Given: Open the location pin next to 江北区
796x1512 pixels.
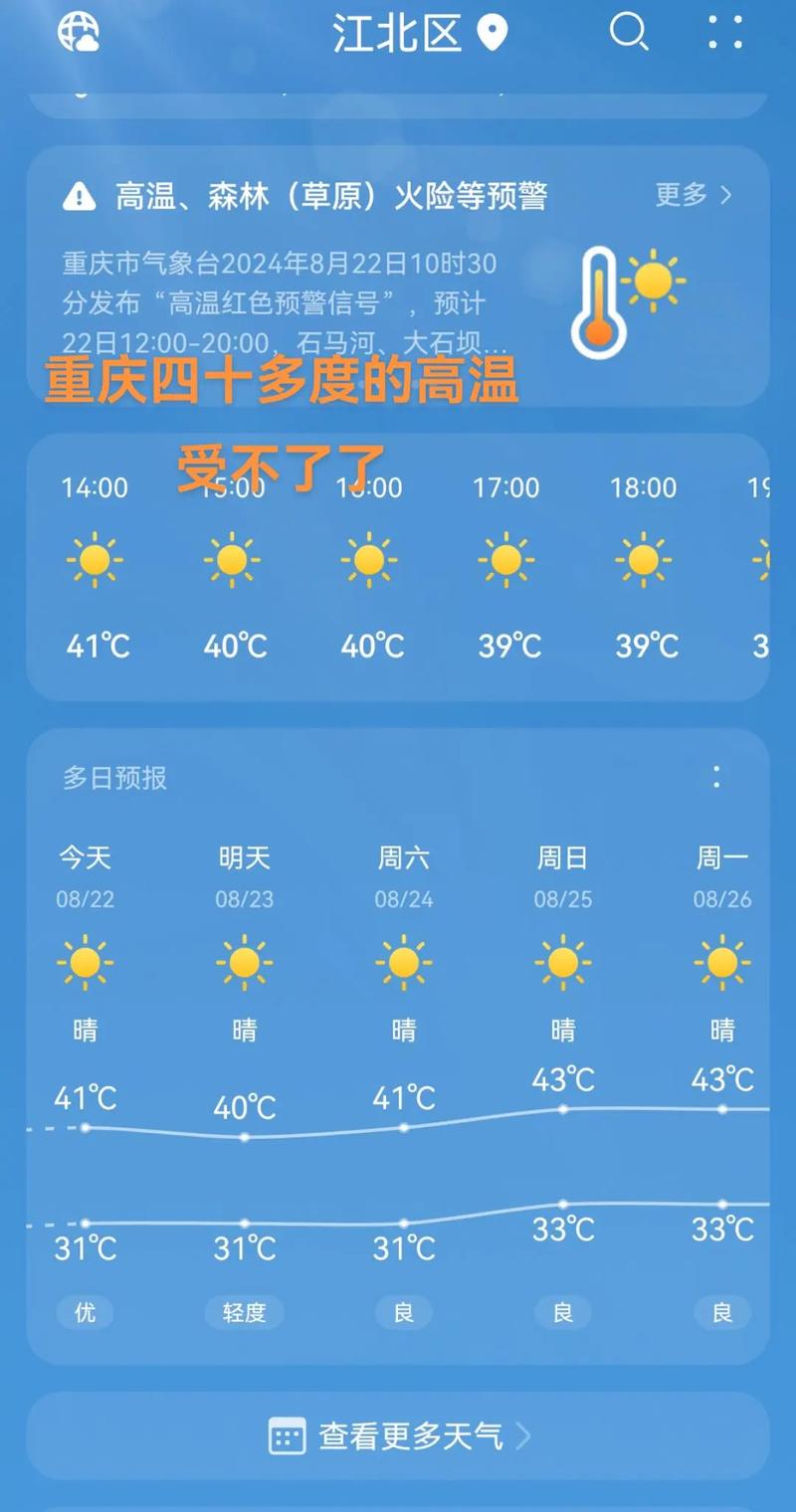Looking at the screenshot, I should (490, 33).
